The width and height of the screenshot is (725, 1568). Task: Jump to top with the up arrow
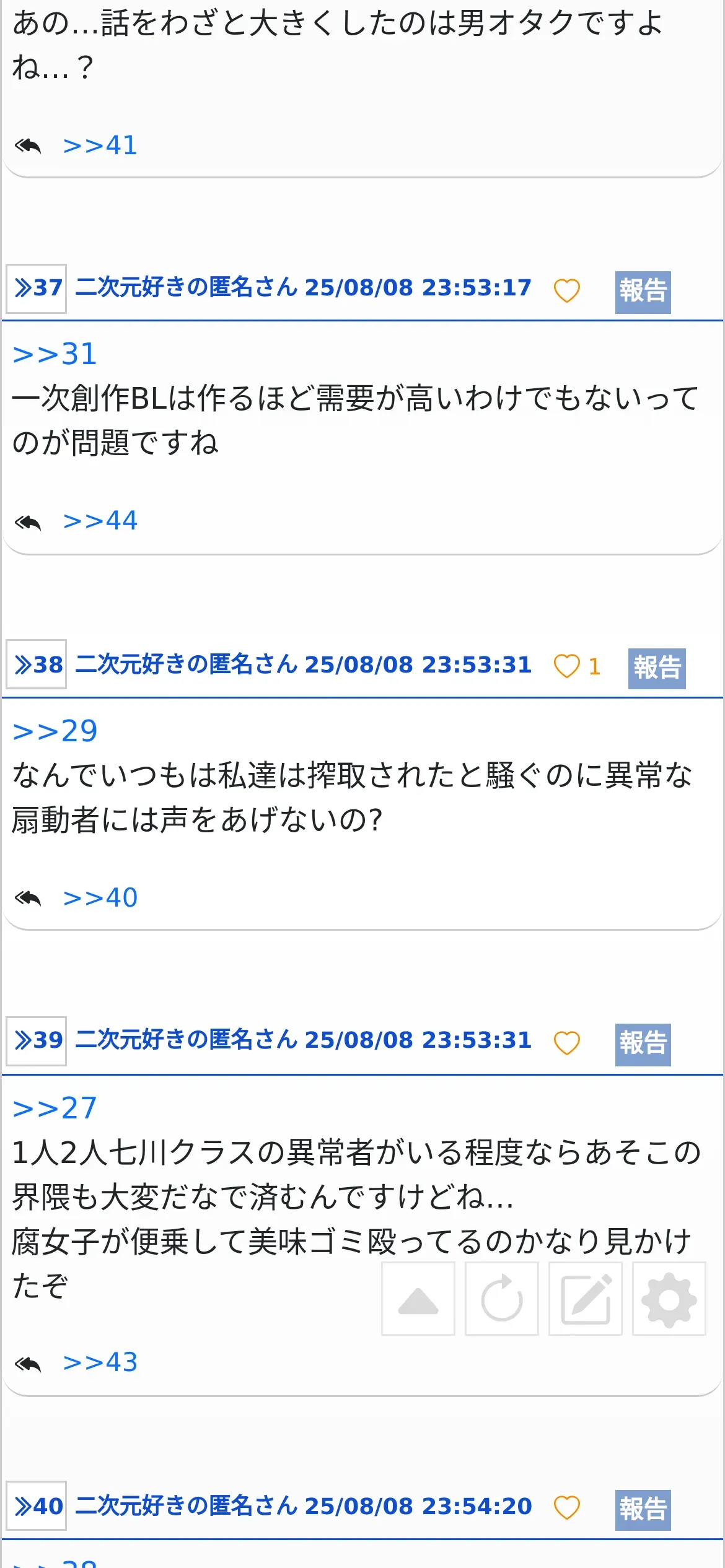418,1299
